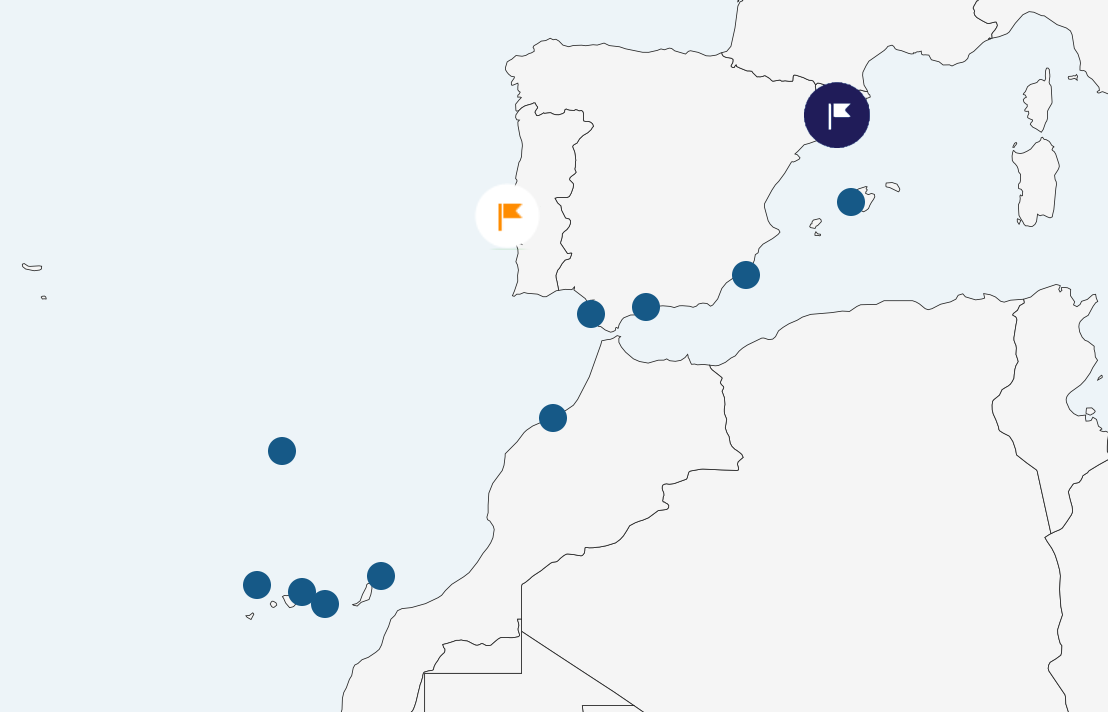This screenshot has width=1108, height=712.
Task: Select the port dot on Morocco's Atlantic coast
Action: (x=553, y=418)
